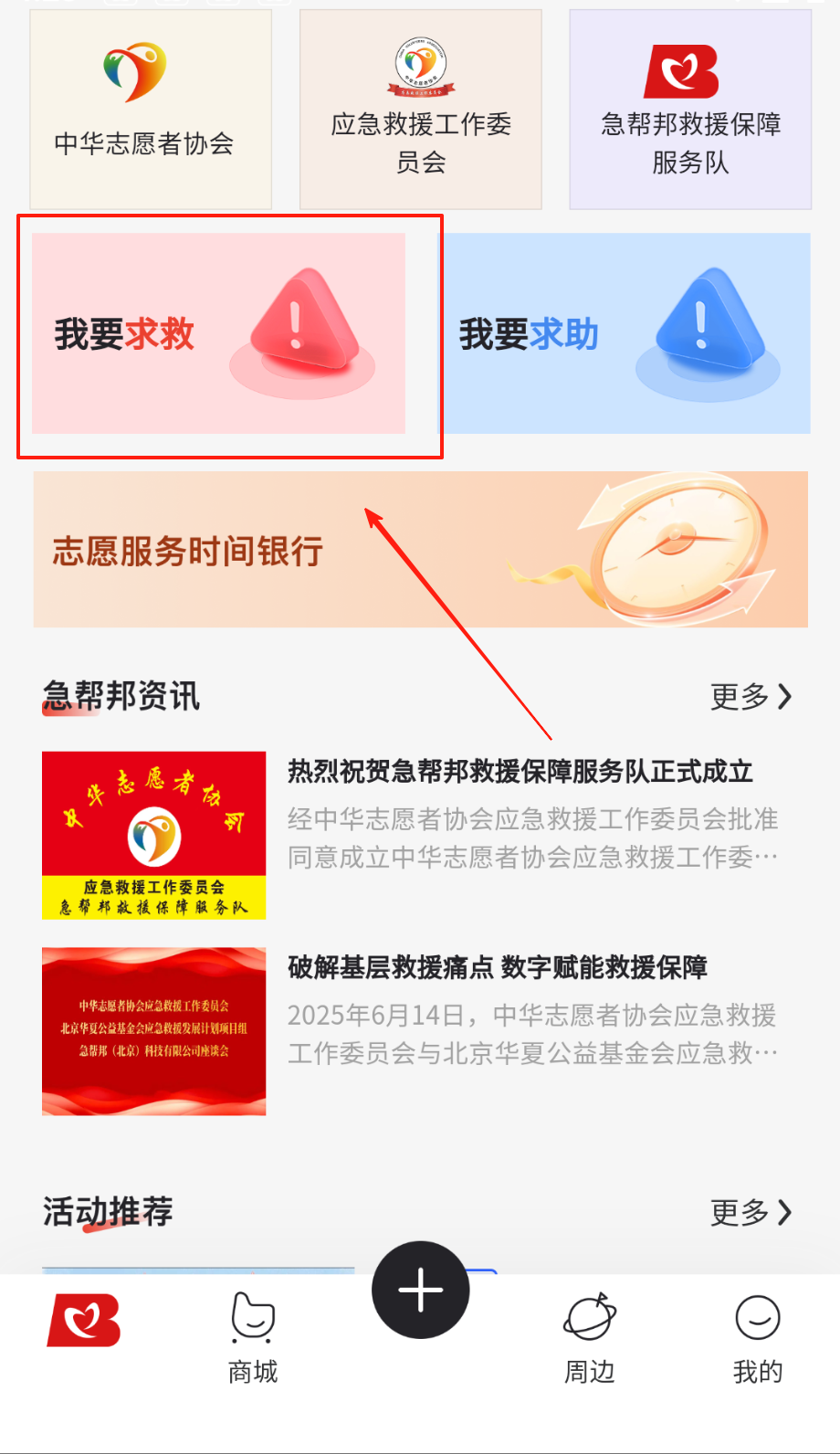The height and width of the screenshot is (1454, 840).
Task: Tap the 我要求助 help button
Action: (626, 334)
